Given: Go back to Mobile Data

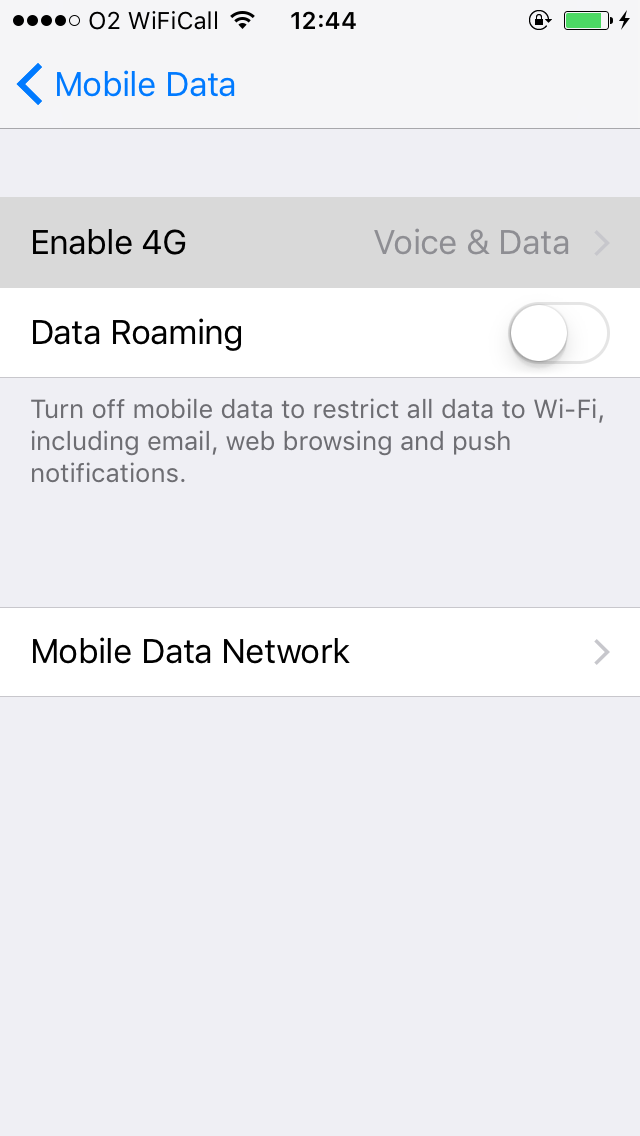Looking at the screenshot, I should pyautogui.click(x=126, y=85).
